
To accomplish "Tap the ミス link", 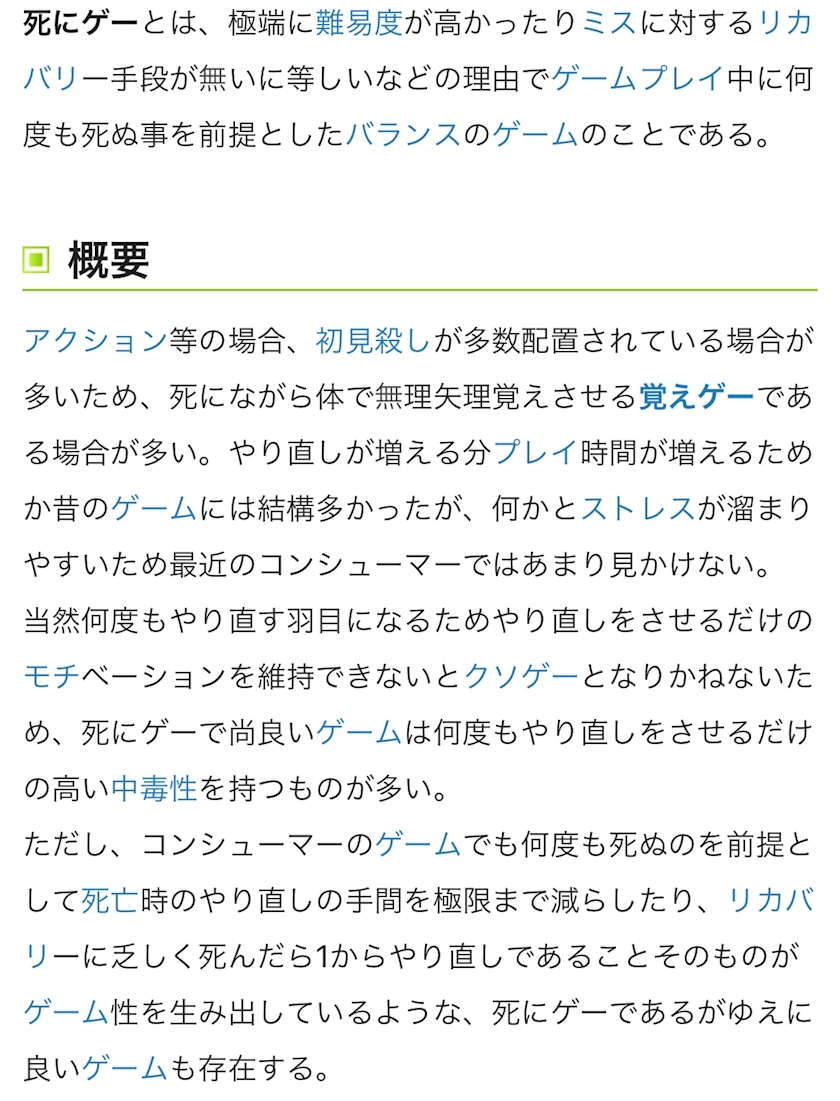I will click(608, 23).
